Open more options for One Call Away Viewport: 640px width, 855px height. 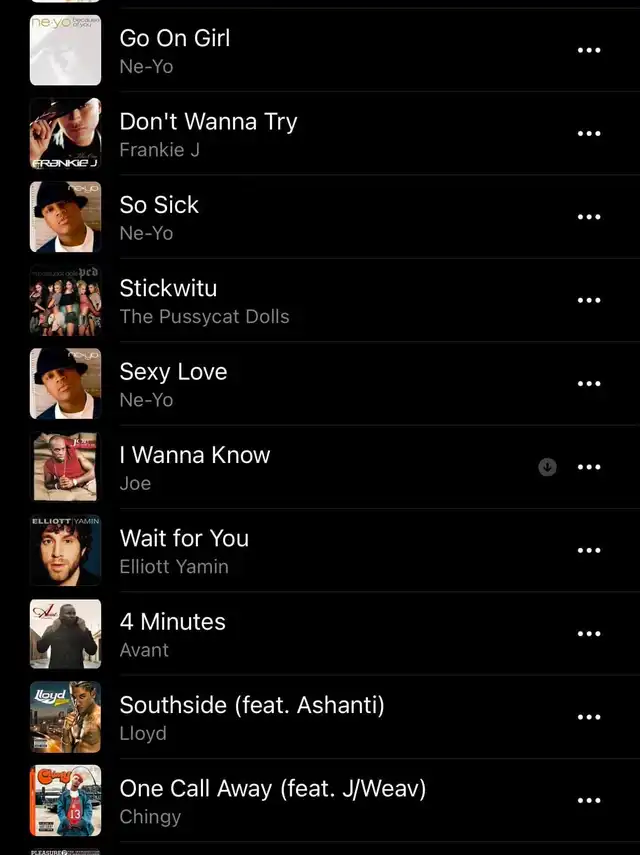pyautogui.click(x=590, y=800)
